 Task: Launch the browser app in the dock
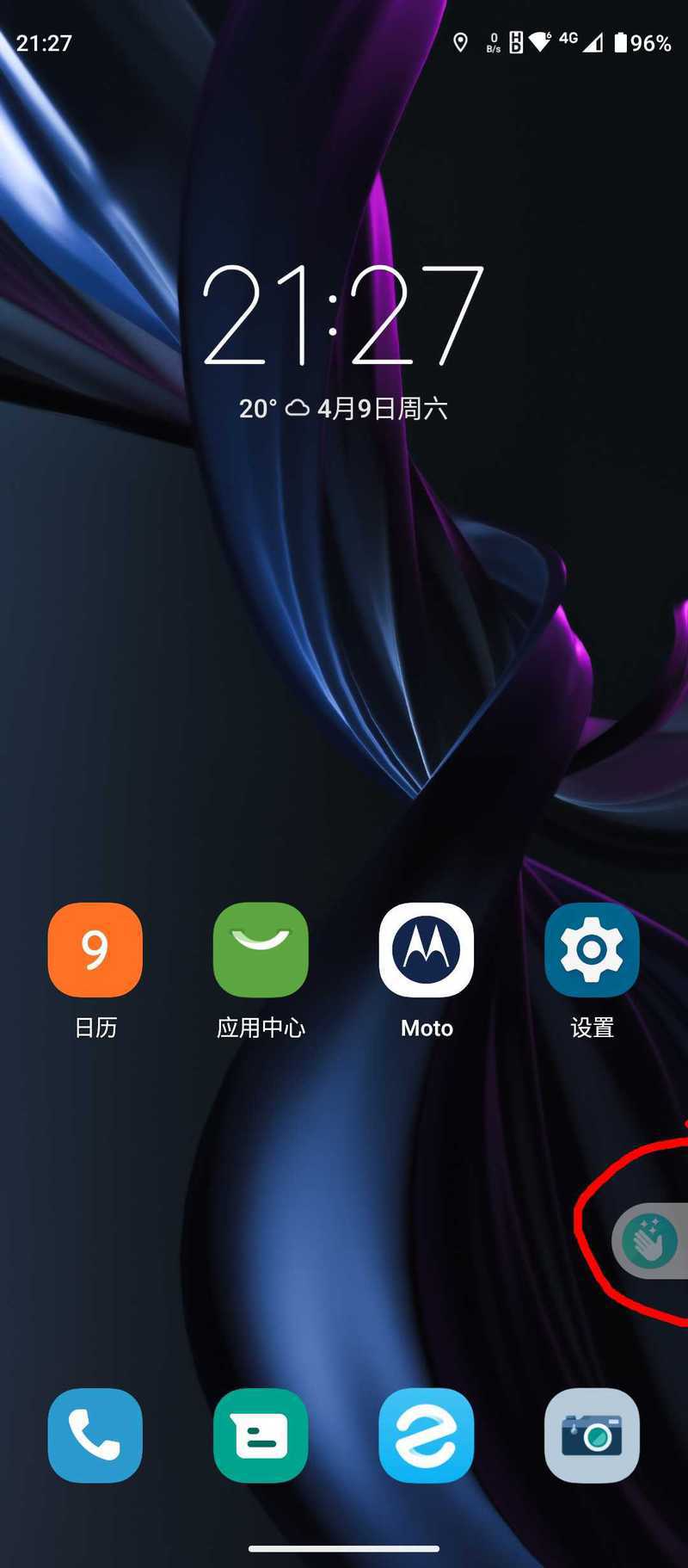(427, 1435)
